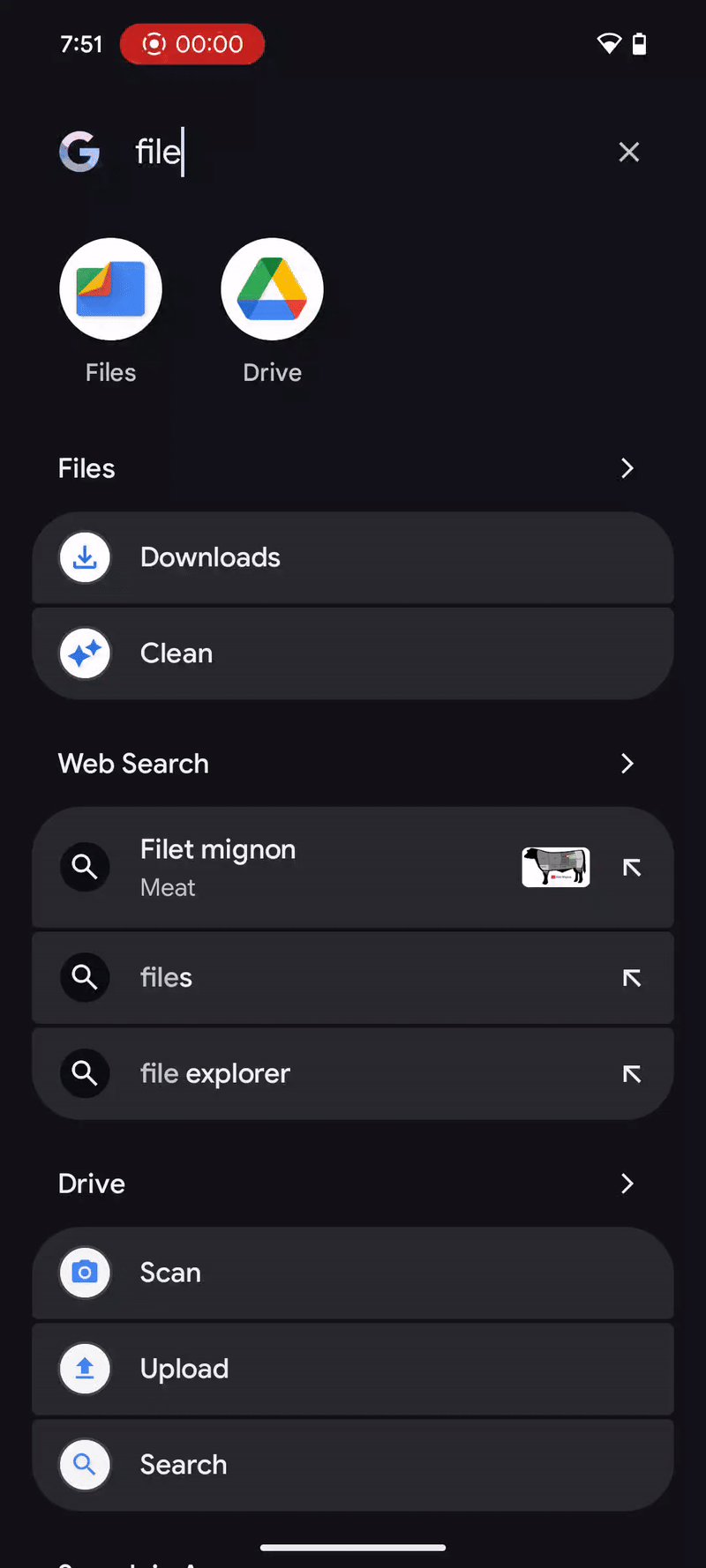This screenshot has width=706, height=1568.
Task: Open the Clean shortcut
Action: click(x=353, y=653)
